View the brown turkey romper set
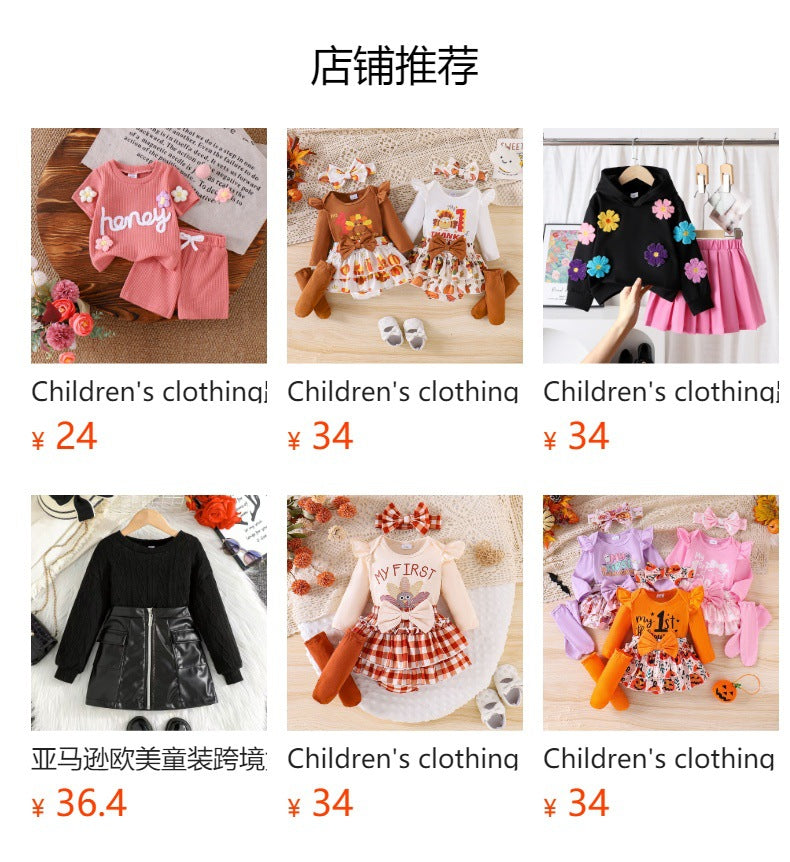 404,245
